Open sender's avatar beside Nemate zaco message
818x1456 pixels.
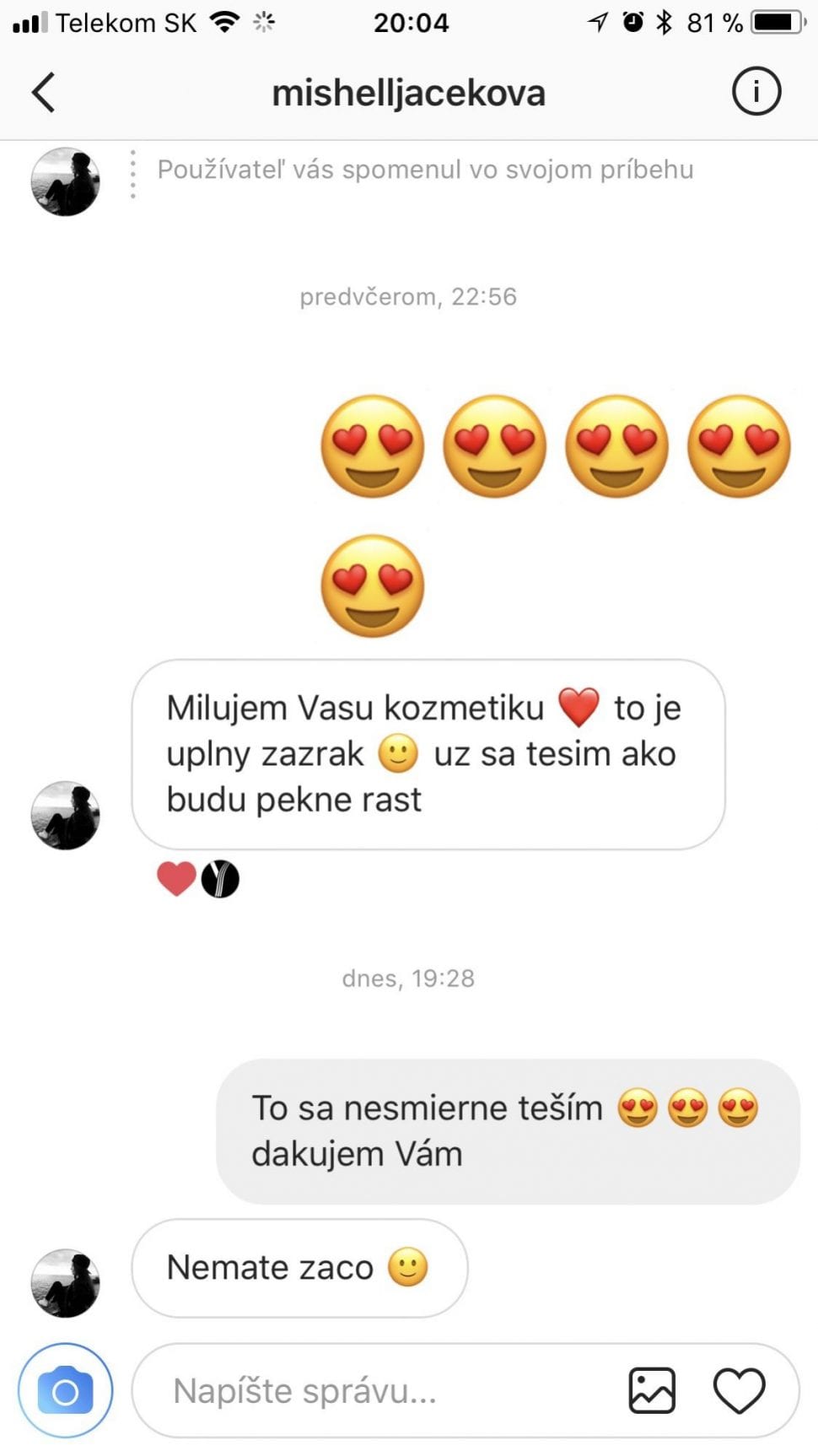(x=66, y=1282)
